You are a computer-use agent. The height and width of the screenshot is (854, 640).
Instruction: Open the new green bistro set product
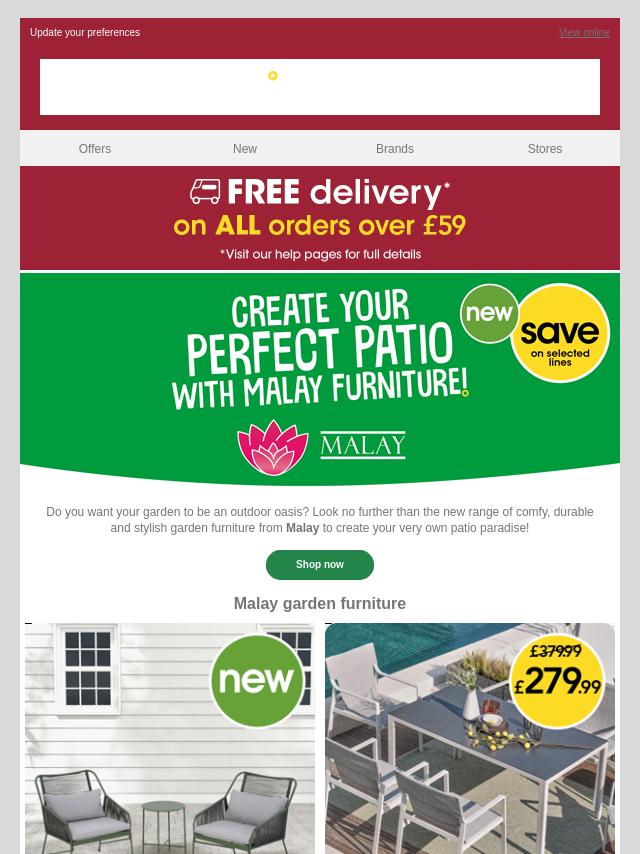(x=170, y=740)
